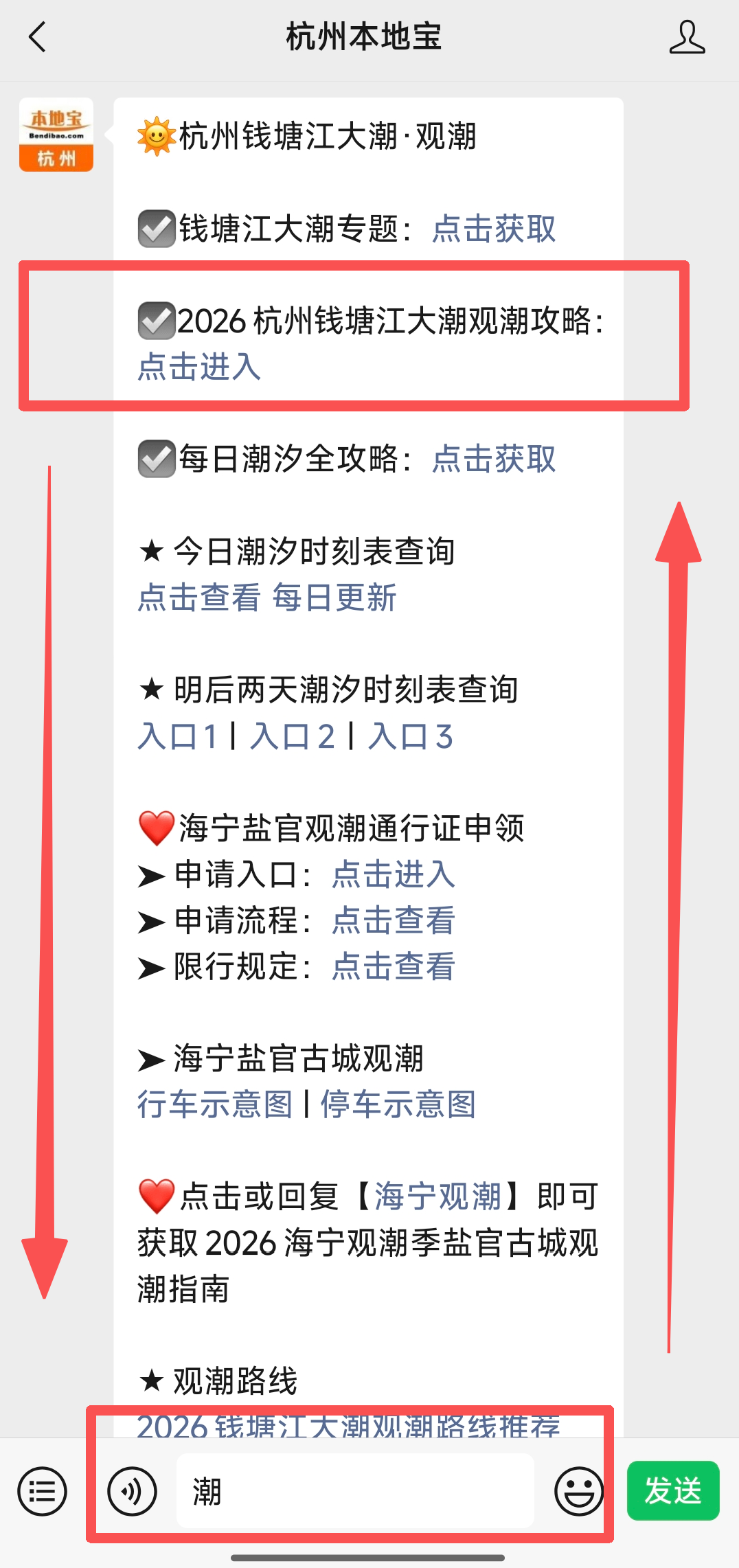The width and height of the screenshot is (739, 1568).
Task: Switch to voice input
Action: point(133,1491)
